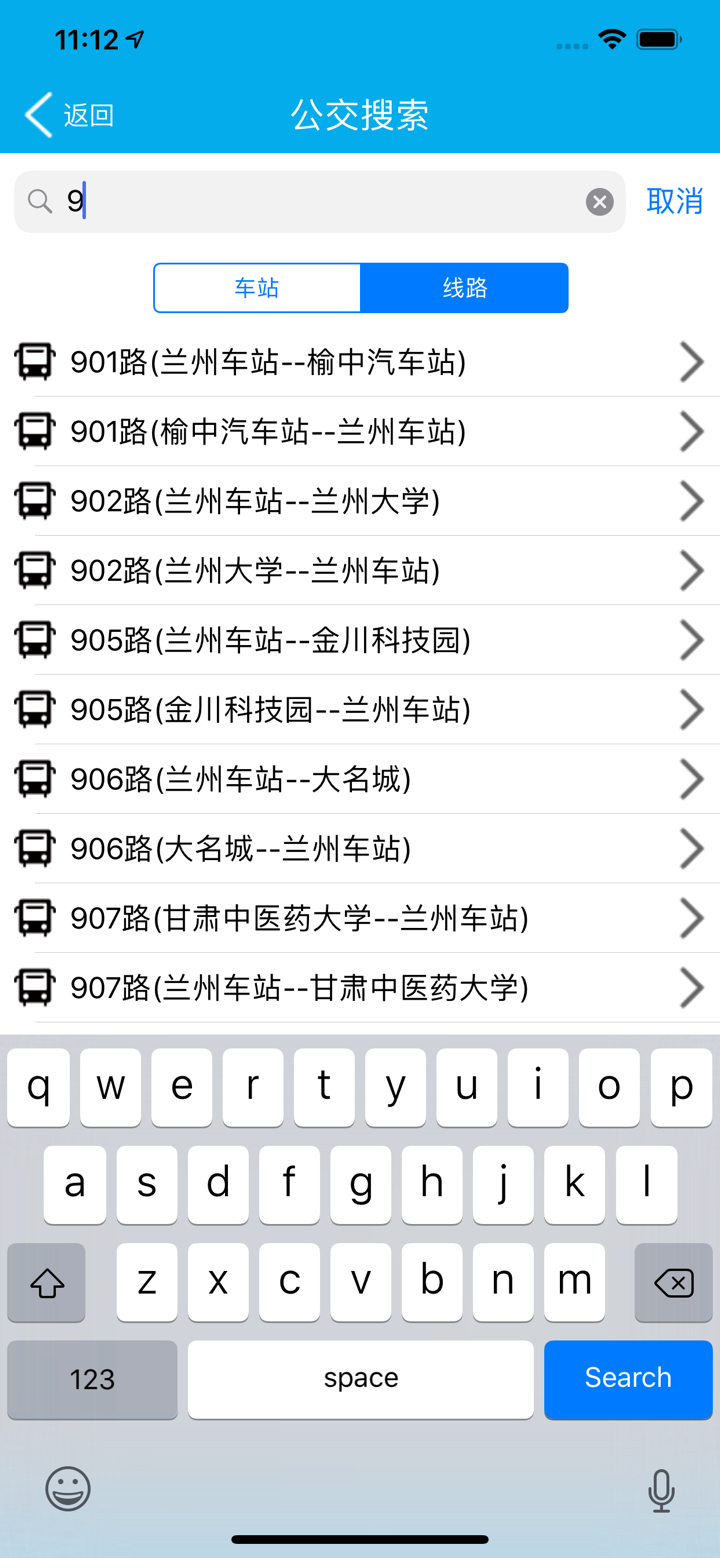Image resolution: width=720 pixels, height=1558 pixels.
Task: Select the bus icon next to 901路(兰州车站--榆中汽车站)
Action: [35, 361]
